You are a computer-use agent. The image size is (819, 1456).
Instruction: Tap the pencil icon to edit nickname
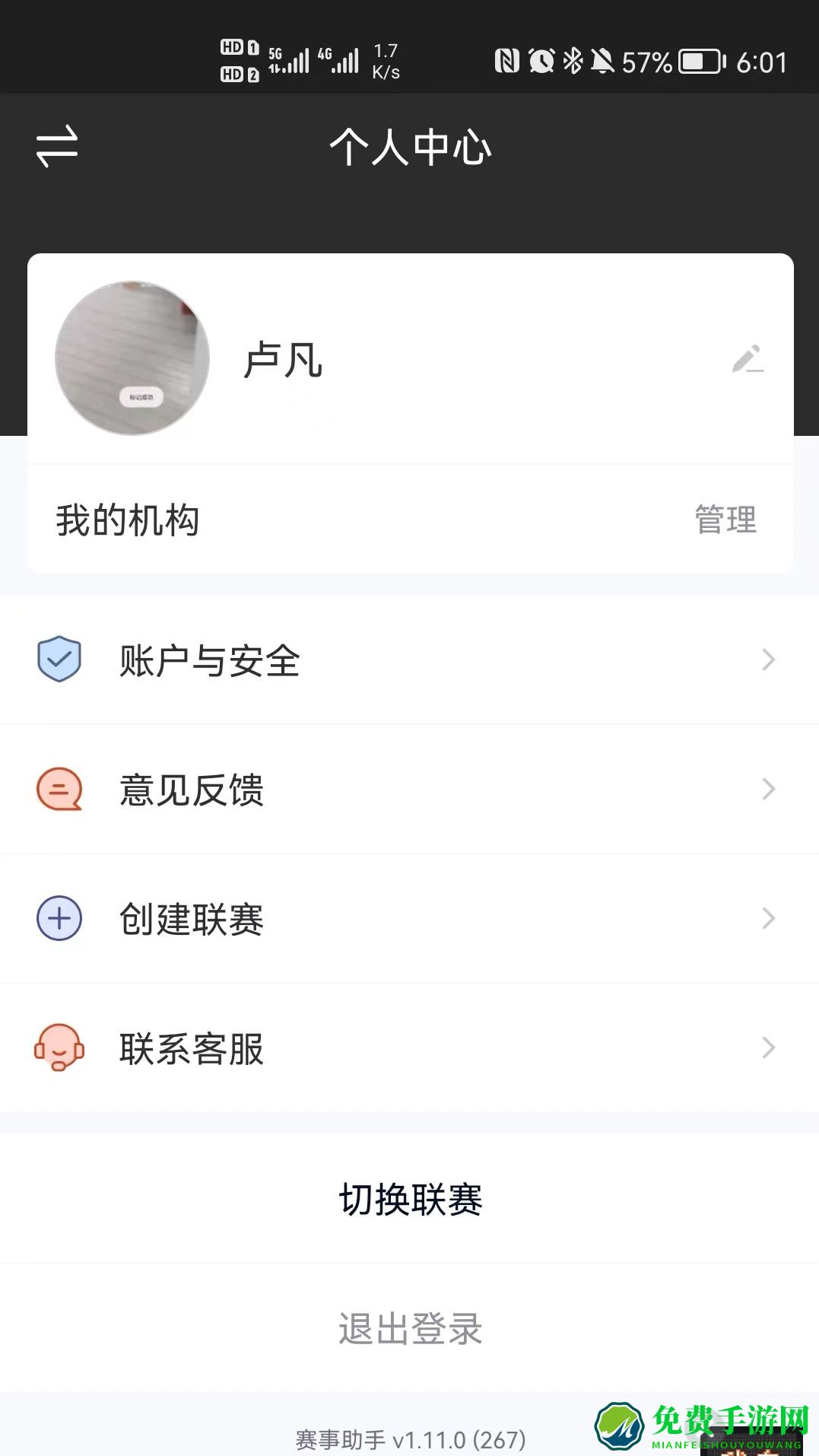click(x=749, y=361)
